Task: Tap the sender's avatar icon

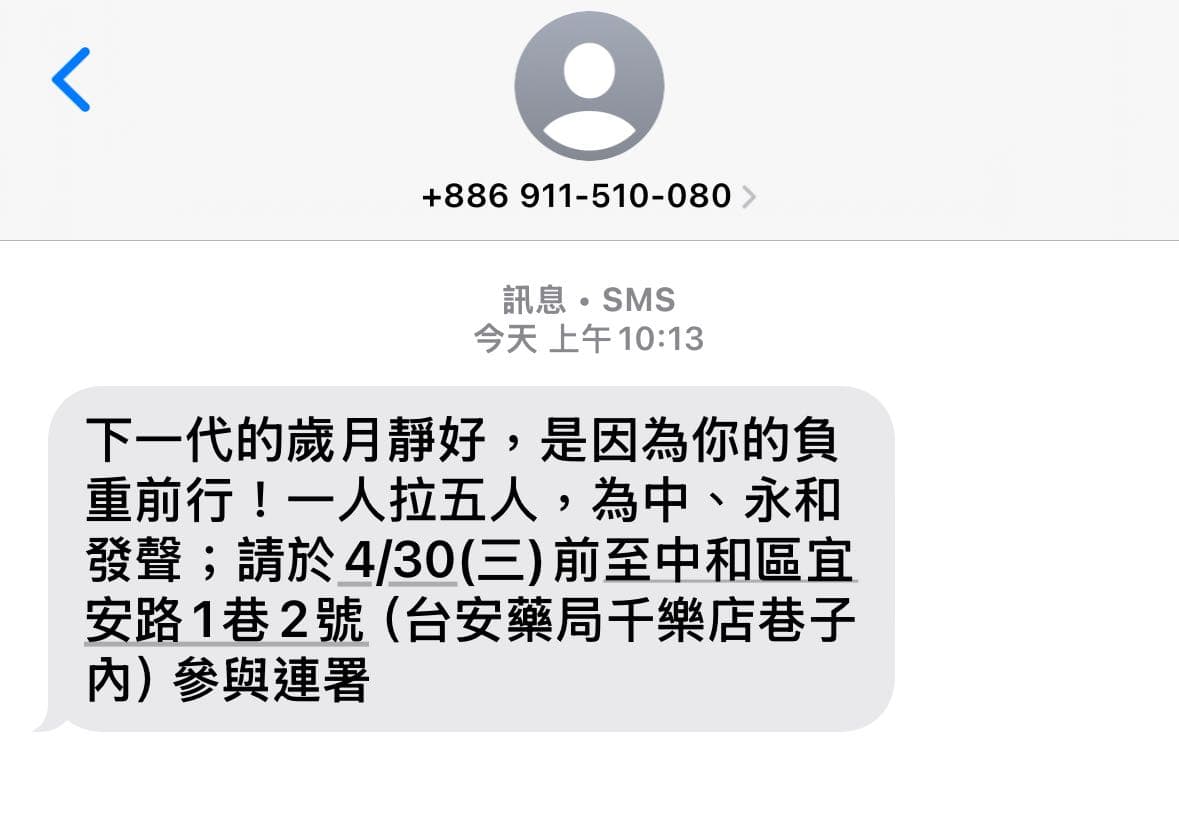Action: click(589, 86)
